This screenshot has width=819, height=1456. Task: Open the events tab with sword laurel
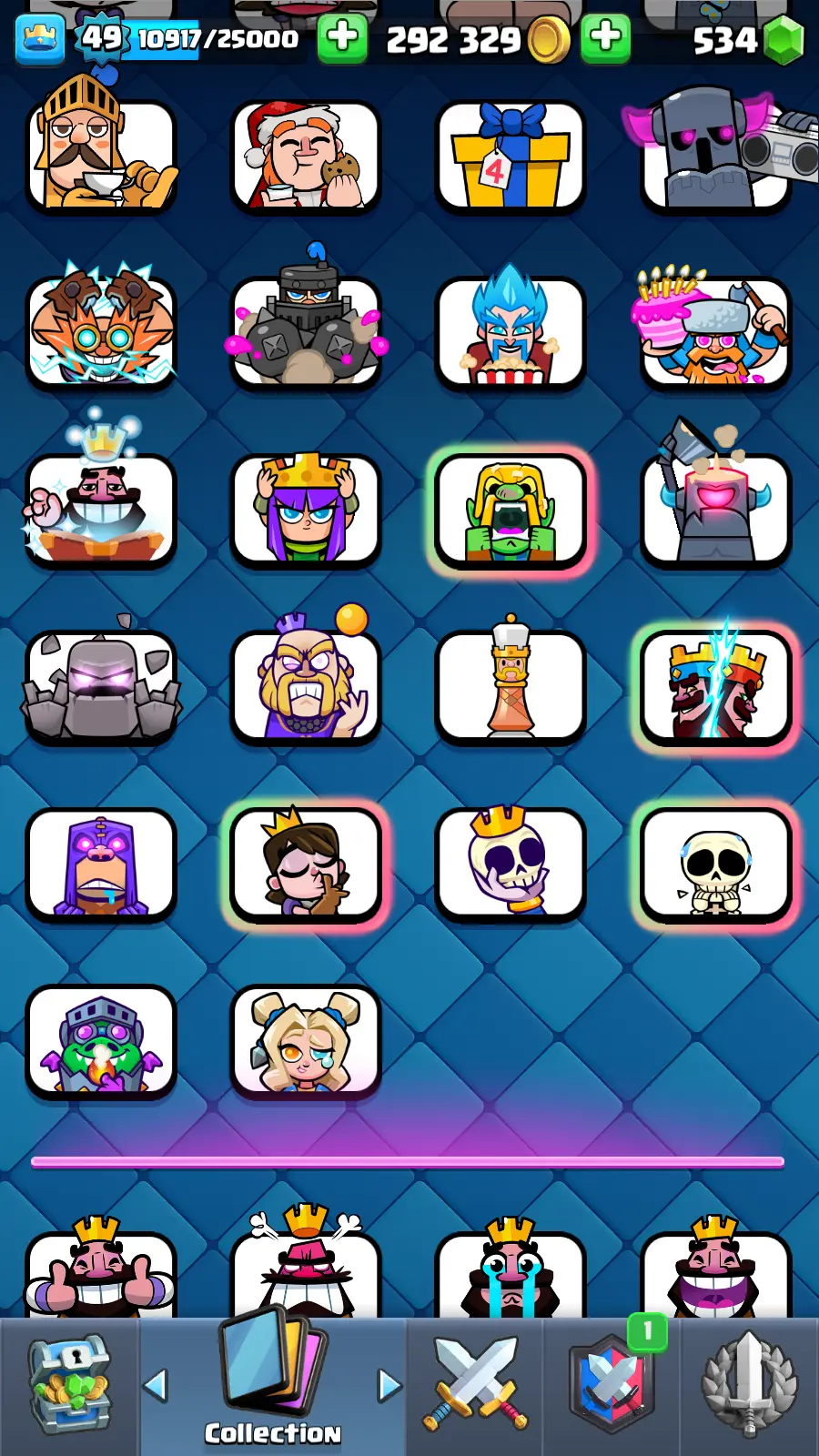pyautogui.click(x=749, y=1385)
